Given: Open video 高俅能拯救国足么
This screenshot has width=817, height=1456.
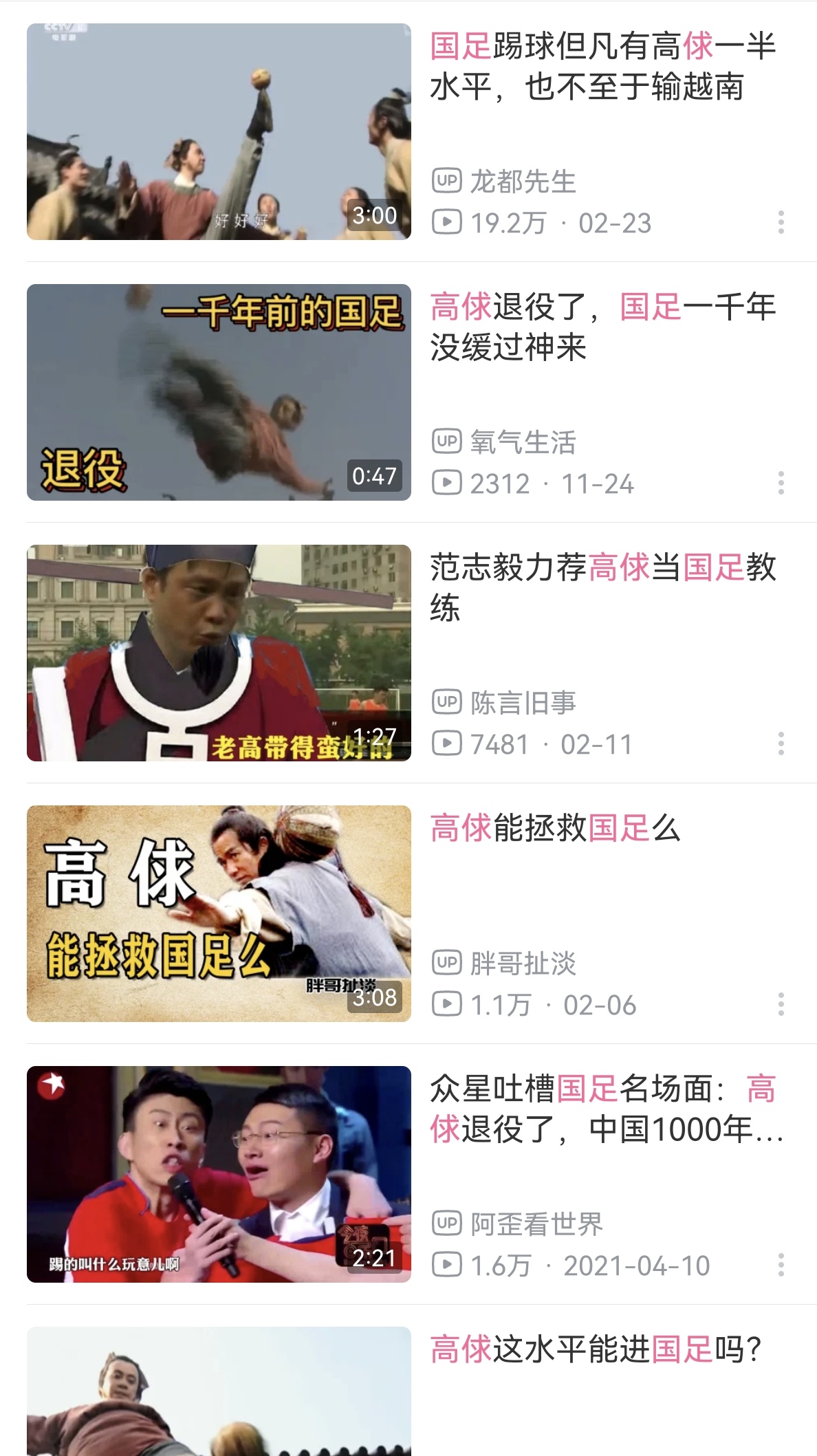Looking at the screenshot, I should pos(555,828).
